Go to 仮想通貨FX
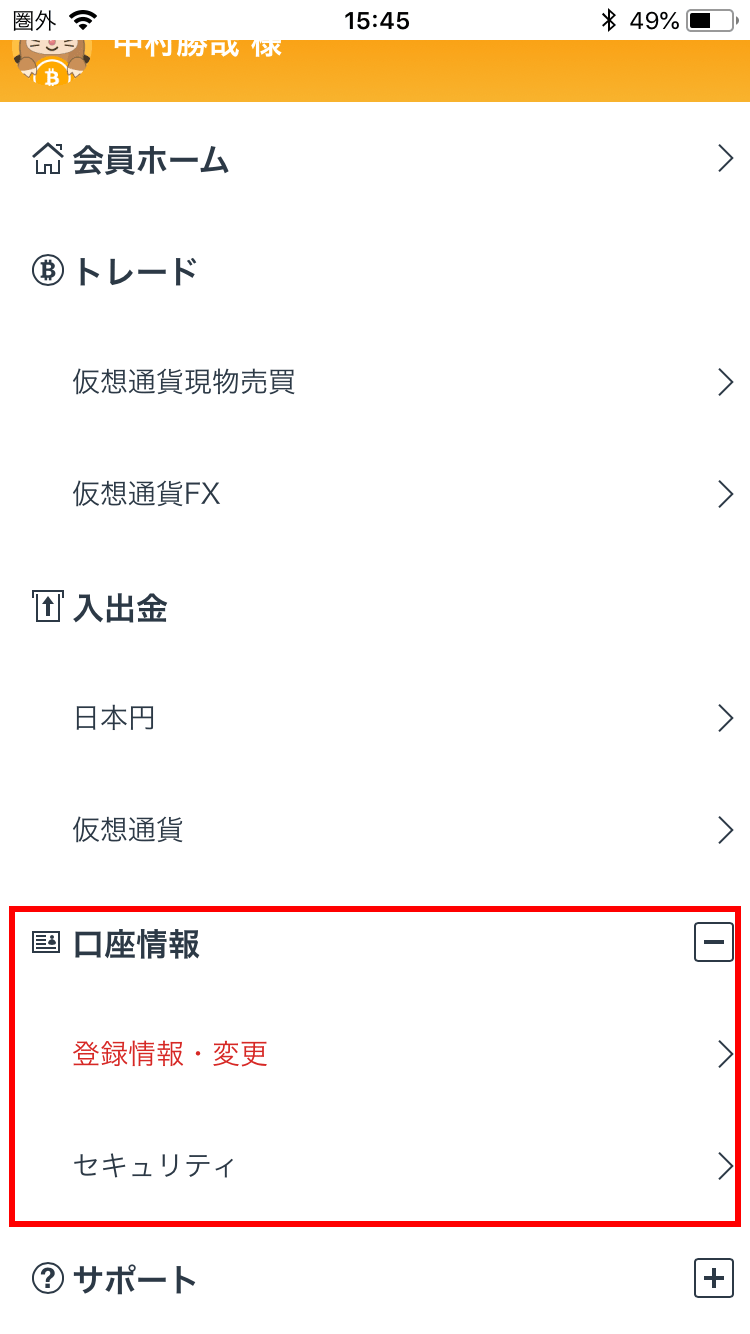This screenshot has height=1334, width=750. 375,494
